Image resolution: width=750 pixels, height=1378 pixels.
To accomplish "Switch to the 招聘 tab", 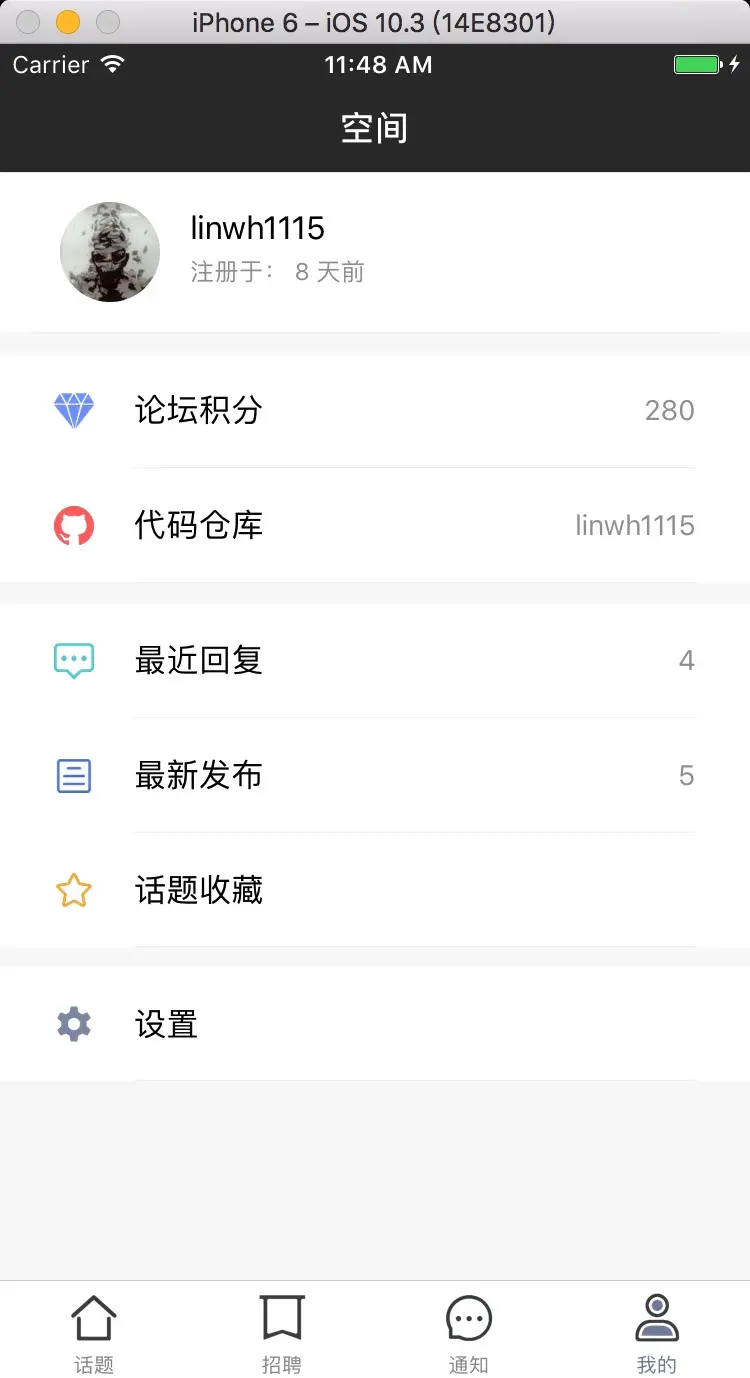I will point(281,1332).
